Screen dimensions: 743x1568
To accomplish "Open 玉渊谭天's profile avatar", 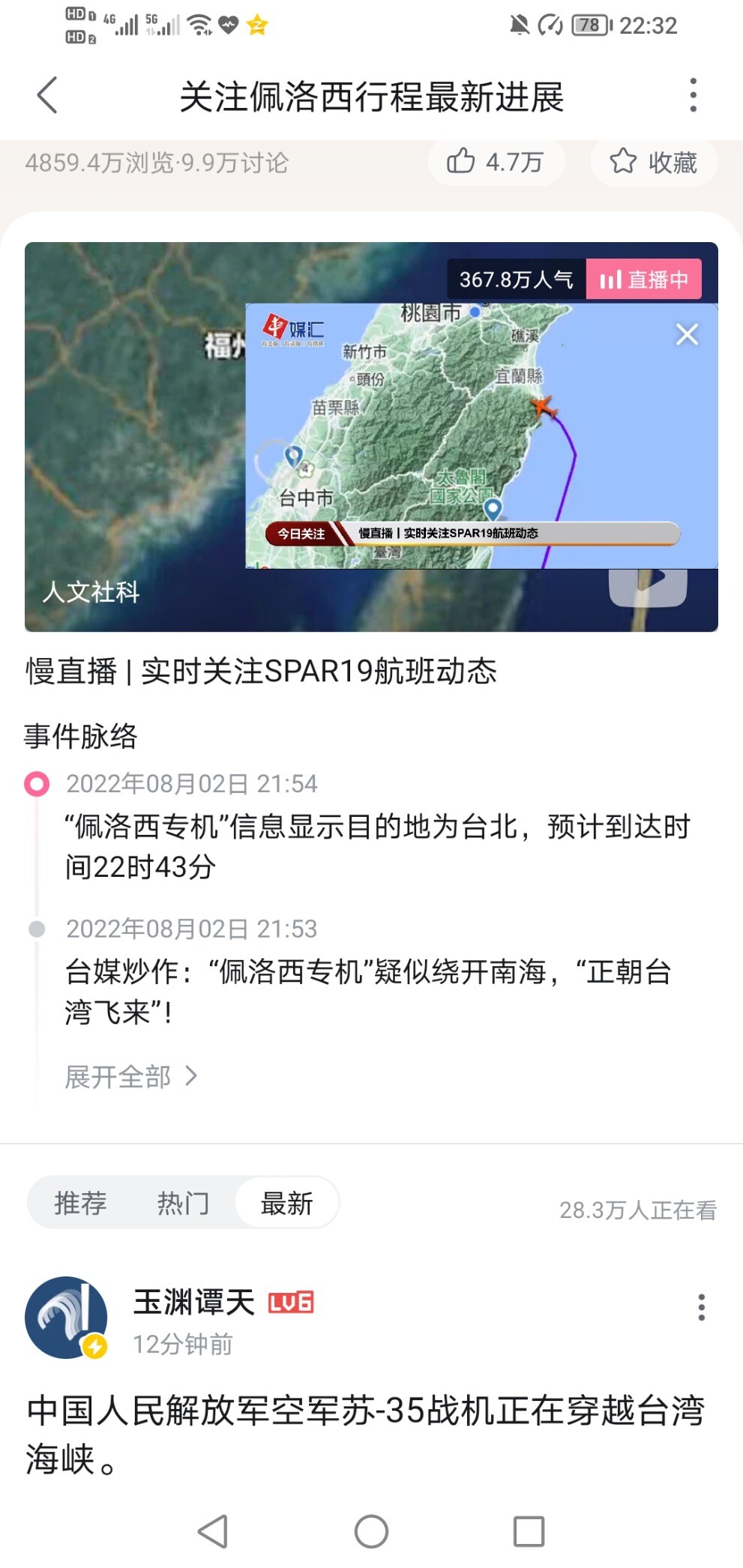I will coord(66,1318).
